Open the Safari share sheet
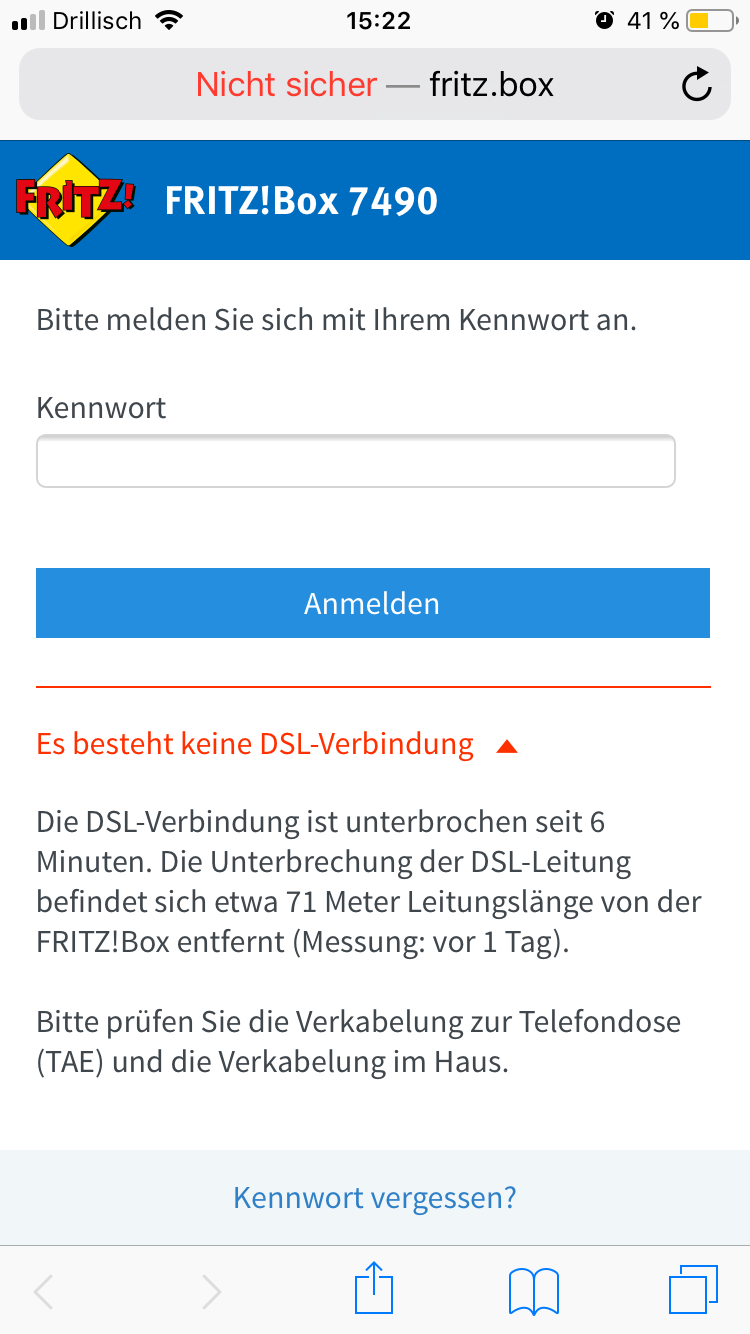 (372, 1290)
